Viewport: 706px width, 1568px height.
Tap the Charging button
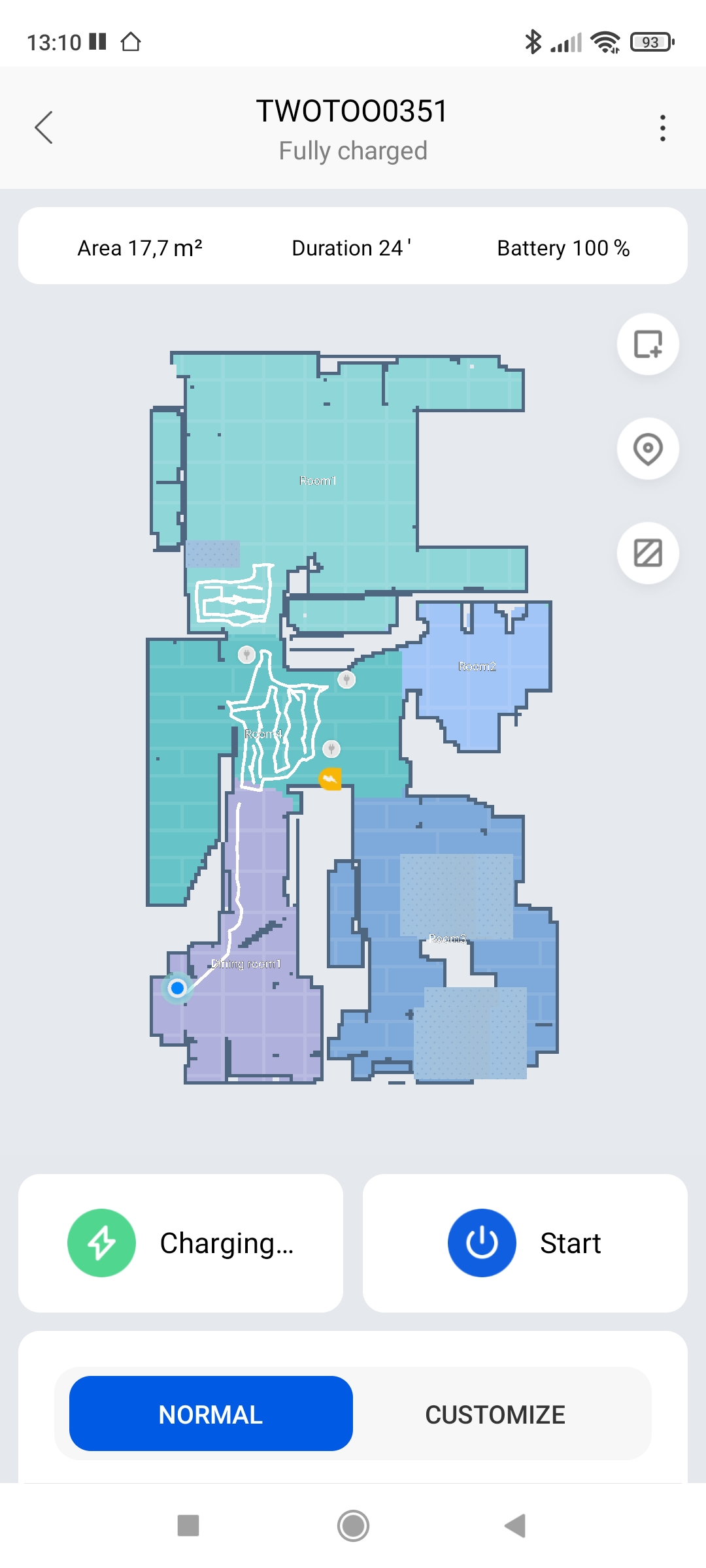click(x=181, y=1243)
